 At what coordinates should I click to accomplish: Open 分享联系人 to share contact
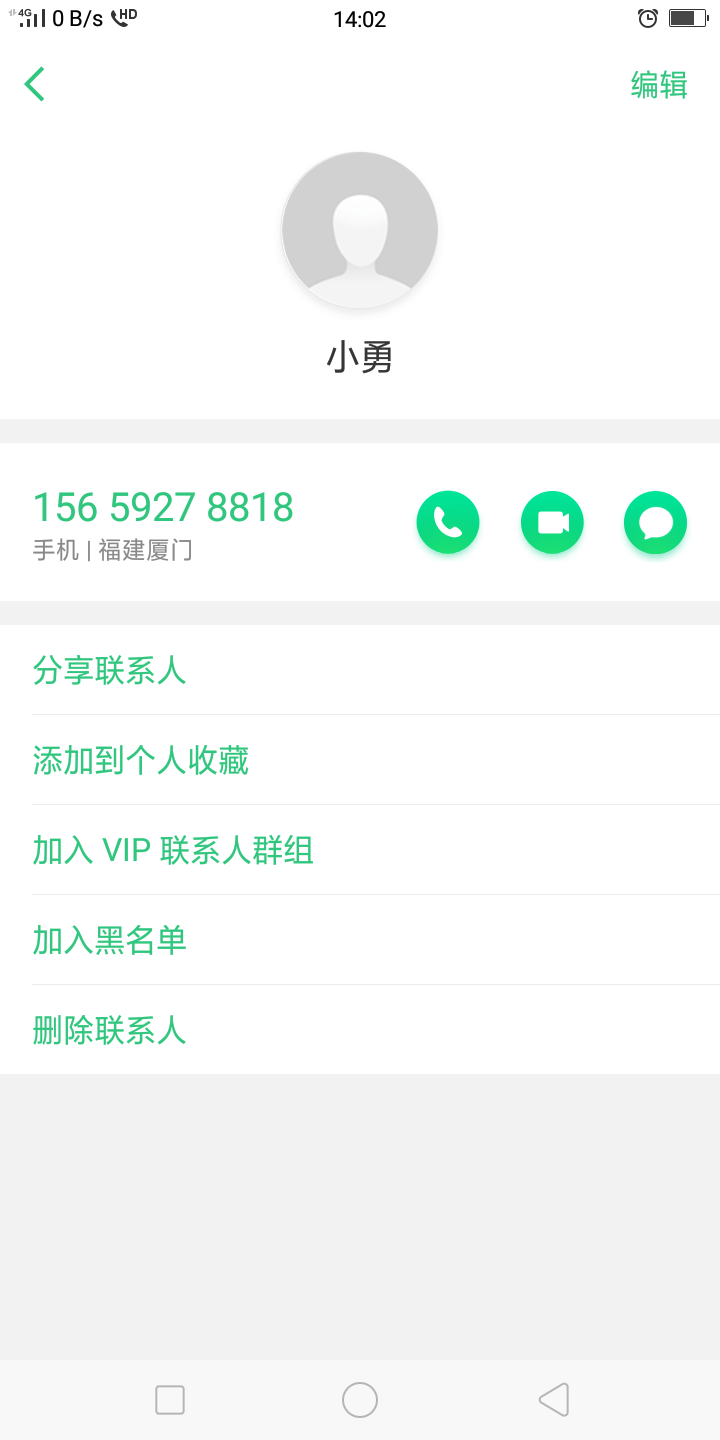(x=110, y=670)
